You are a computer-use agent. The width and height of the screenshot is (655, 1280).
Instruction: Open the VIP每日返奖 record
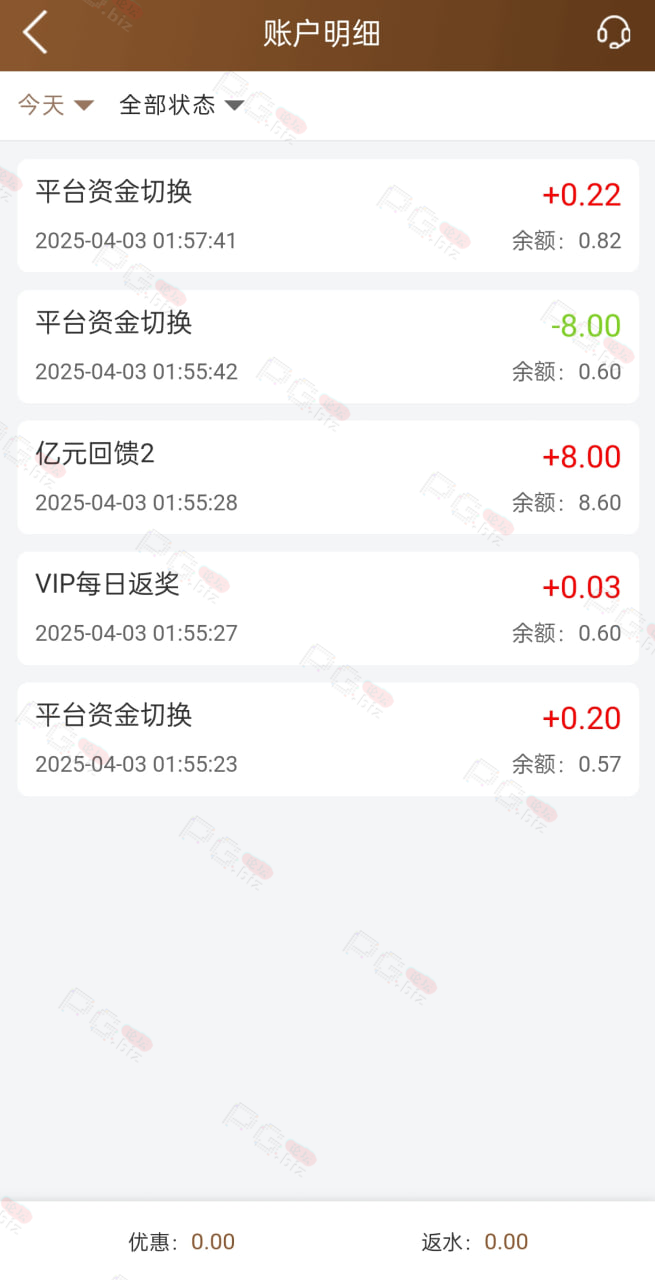pos(328,608)
